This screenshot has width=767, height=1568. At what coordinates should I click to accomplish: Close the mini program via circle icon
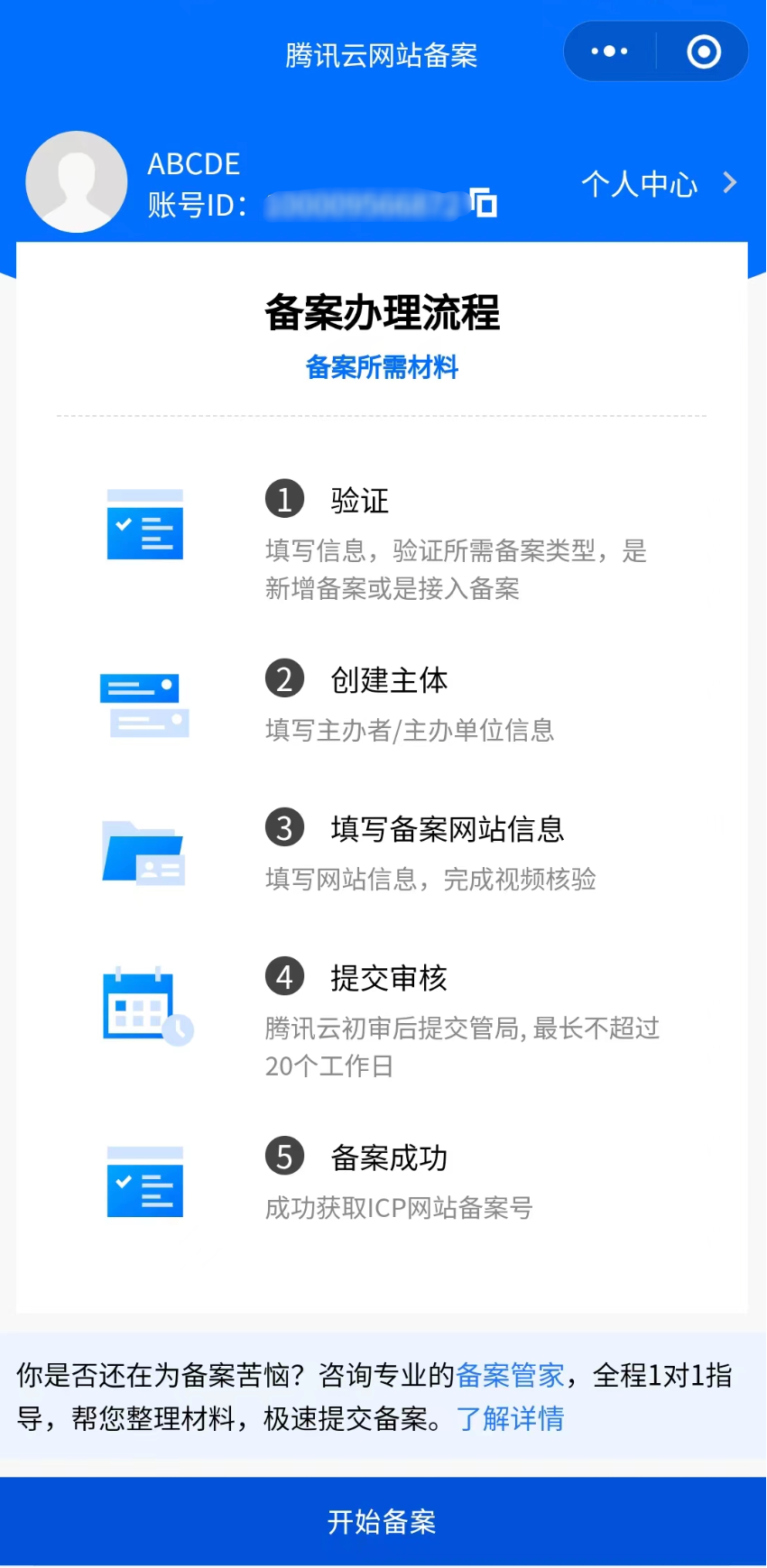pos(703,51)
